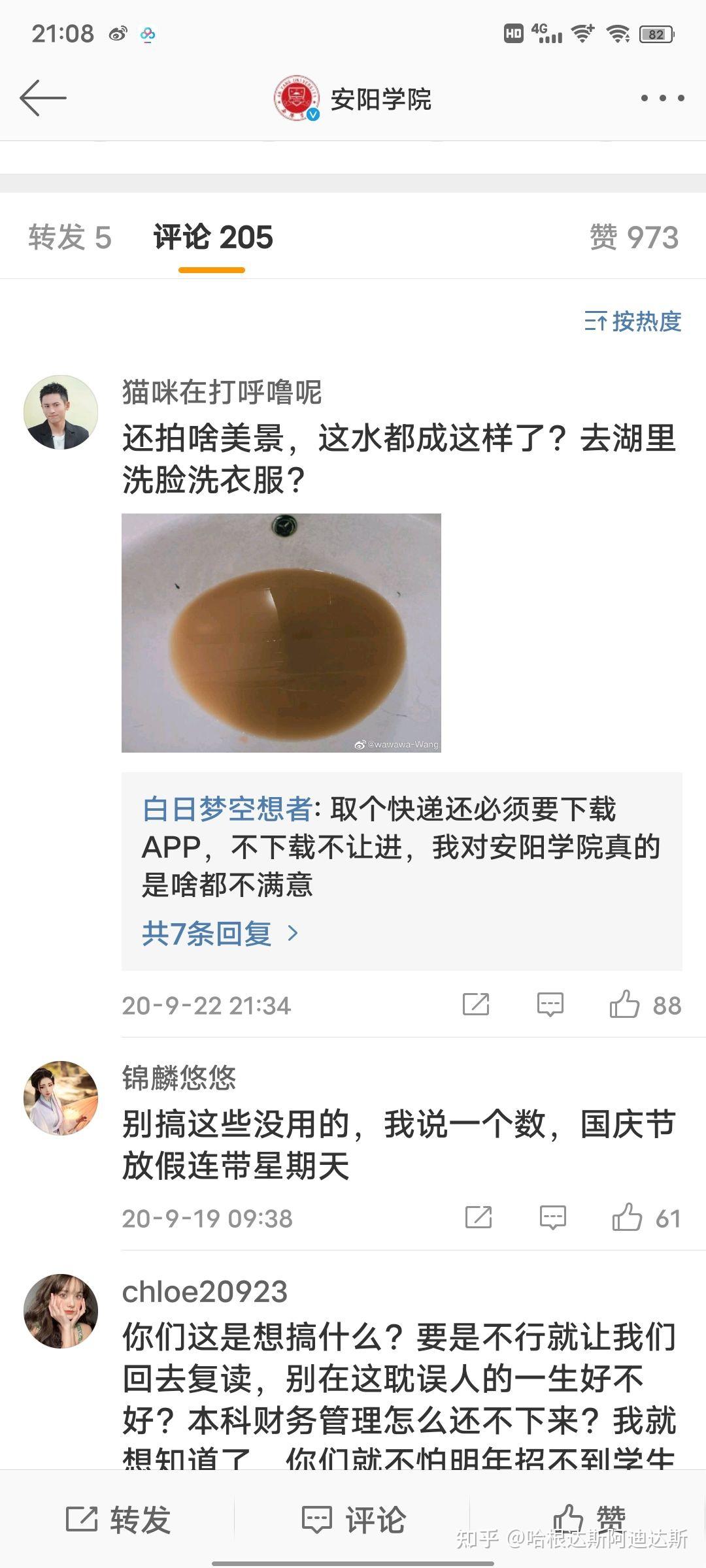Select the 评论 205 tab
Screen dimensions: 706x1568
(212, 237)
